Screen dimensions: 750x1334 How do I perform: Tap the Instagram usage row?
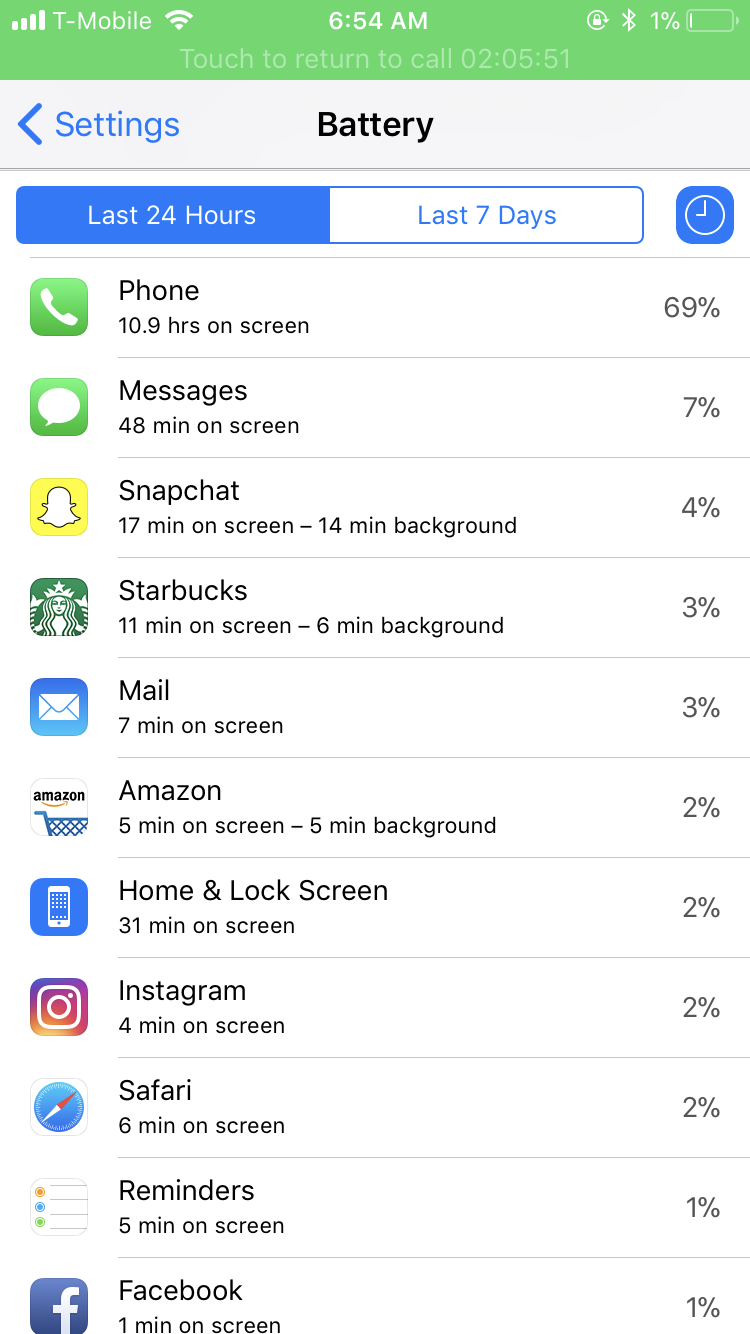[x=375, y=1007]
